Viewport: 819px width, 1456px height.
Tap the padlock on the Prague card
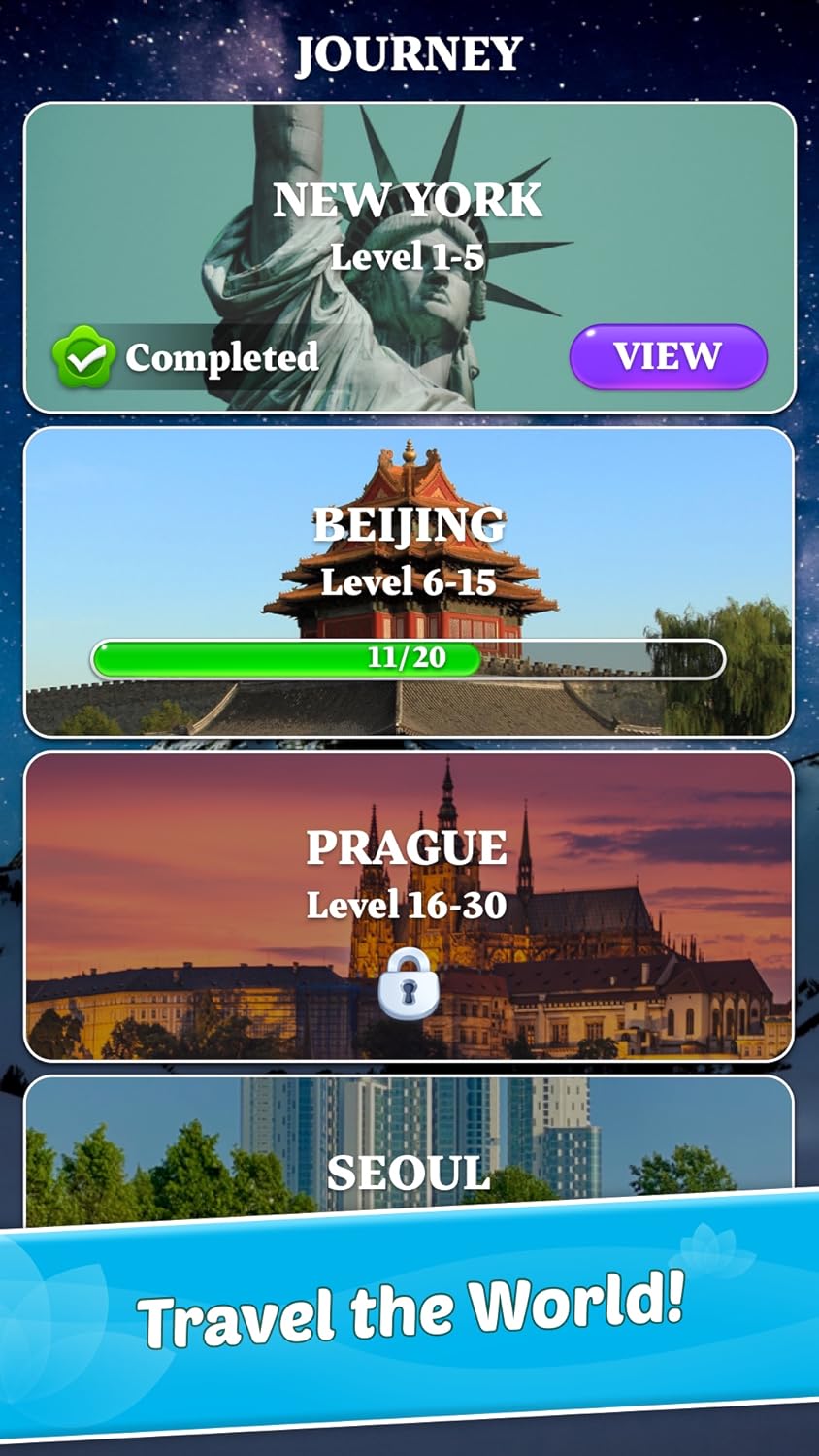click(409, 983)
